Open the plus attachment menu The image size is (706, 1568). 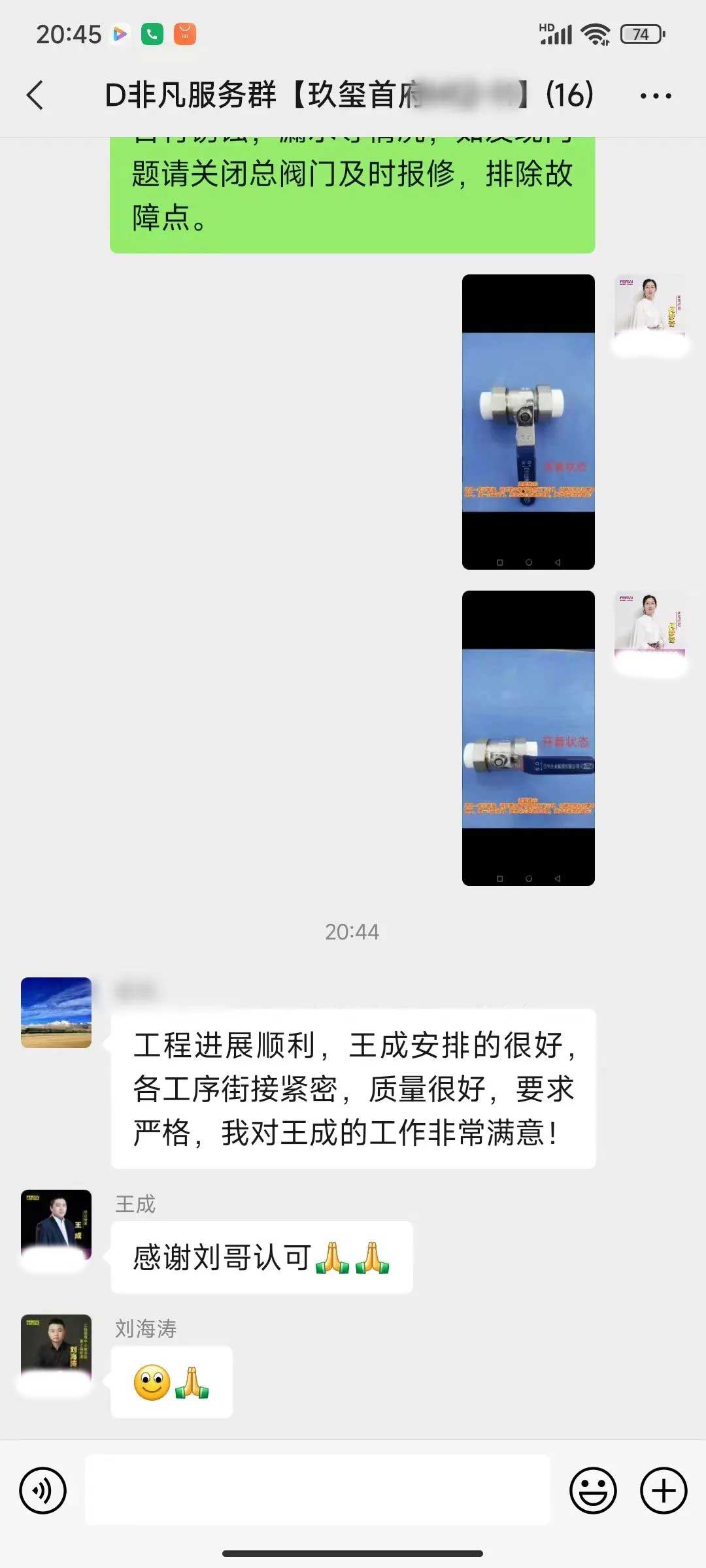point(663,1491)
